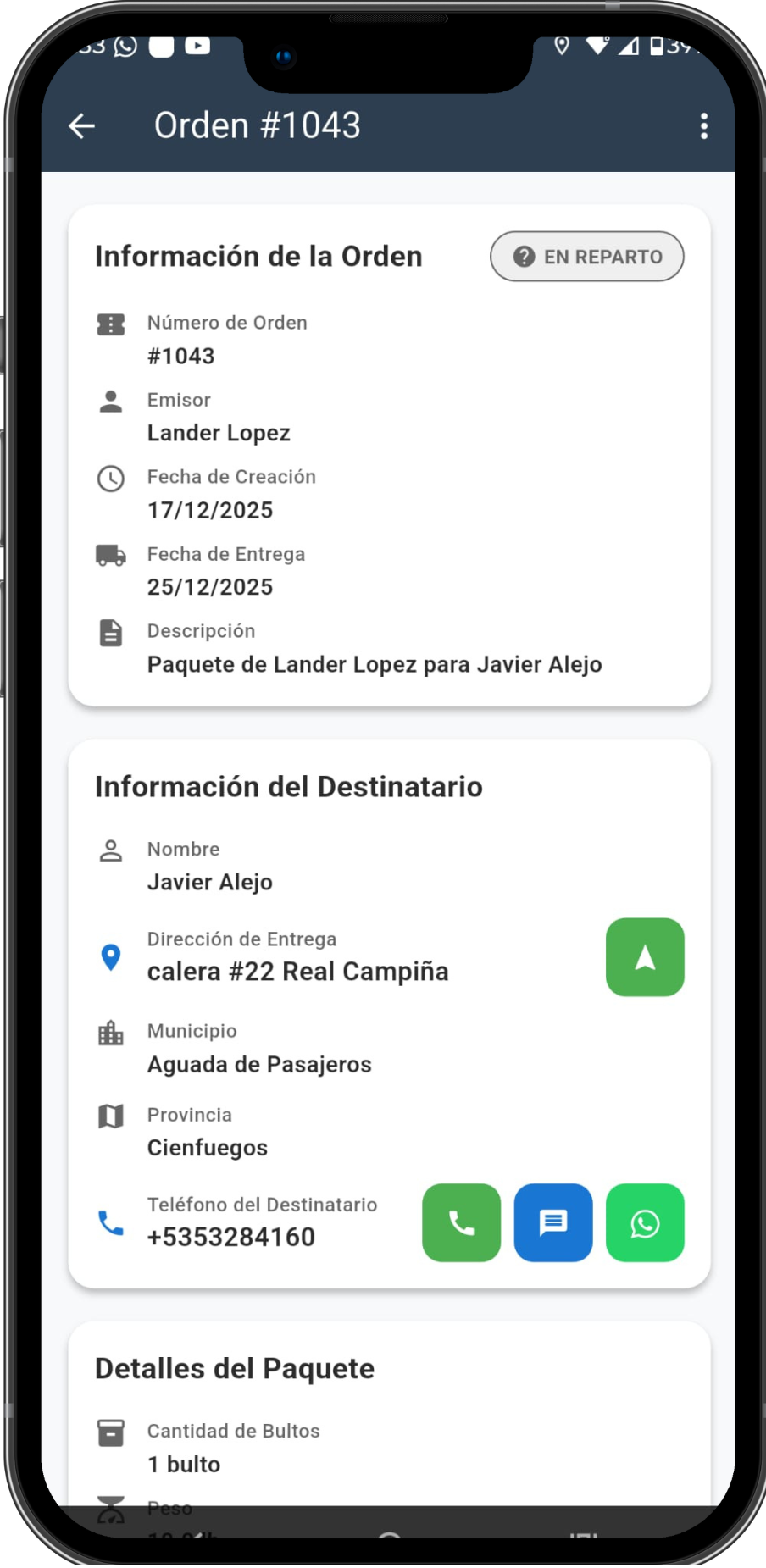Viewport: 766px width, 1568px height.
Task: Navigate to the delivery address
Action: tap(644, 957)
